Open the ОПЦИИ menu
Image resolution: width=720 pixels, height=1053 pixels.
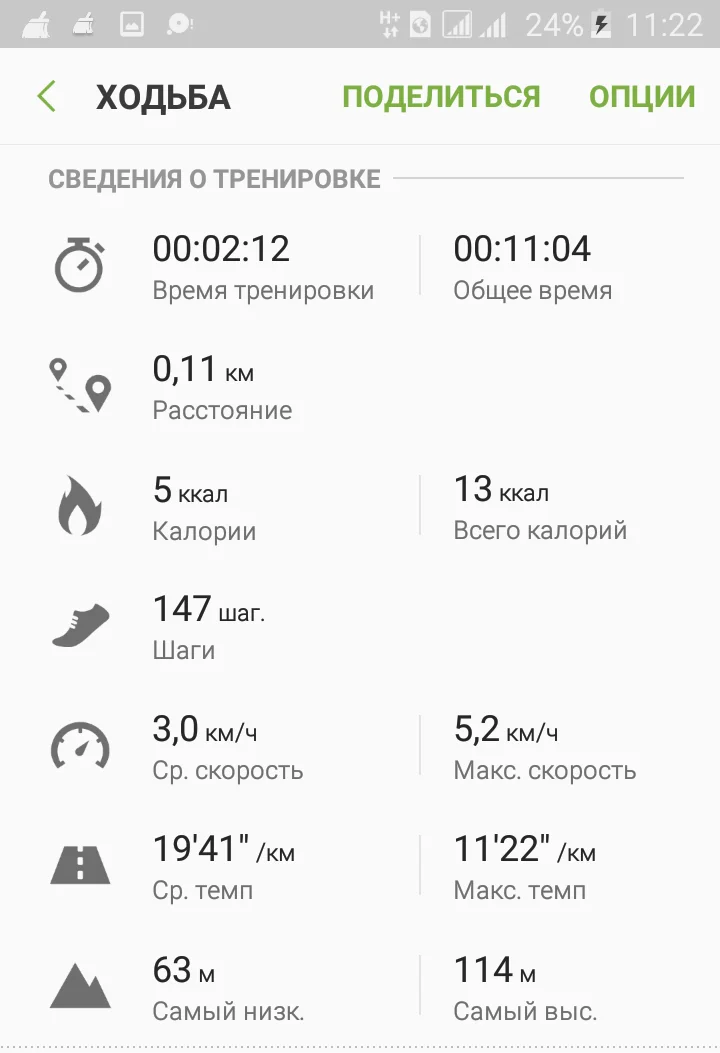click(641, 97)
